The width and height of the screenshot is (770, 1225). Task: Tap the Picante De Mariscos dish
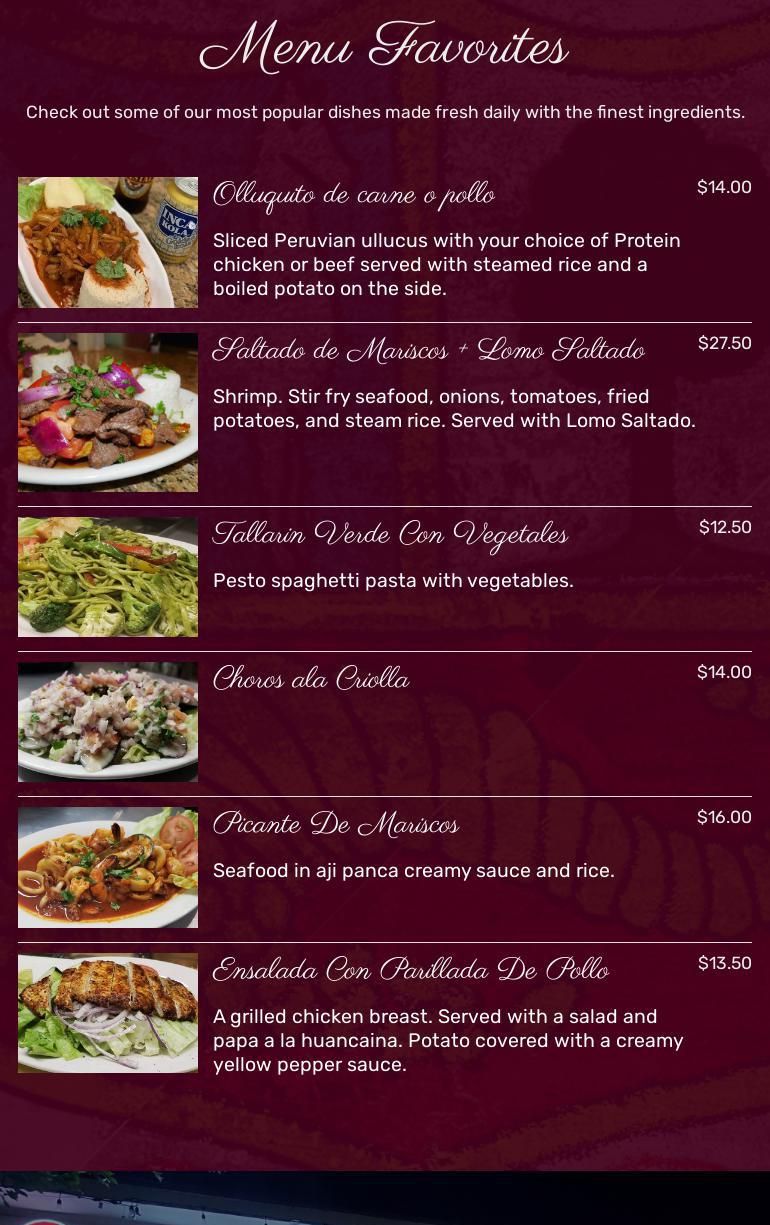pos(336,824)
